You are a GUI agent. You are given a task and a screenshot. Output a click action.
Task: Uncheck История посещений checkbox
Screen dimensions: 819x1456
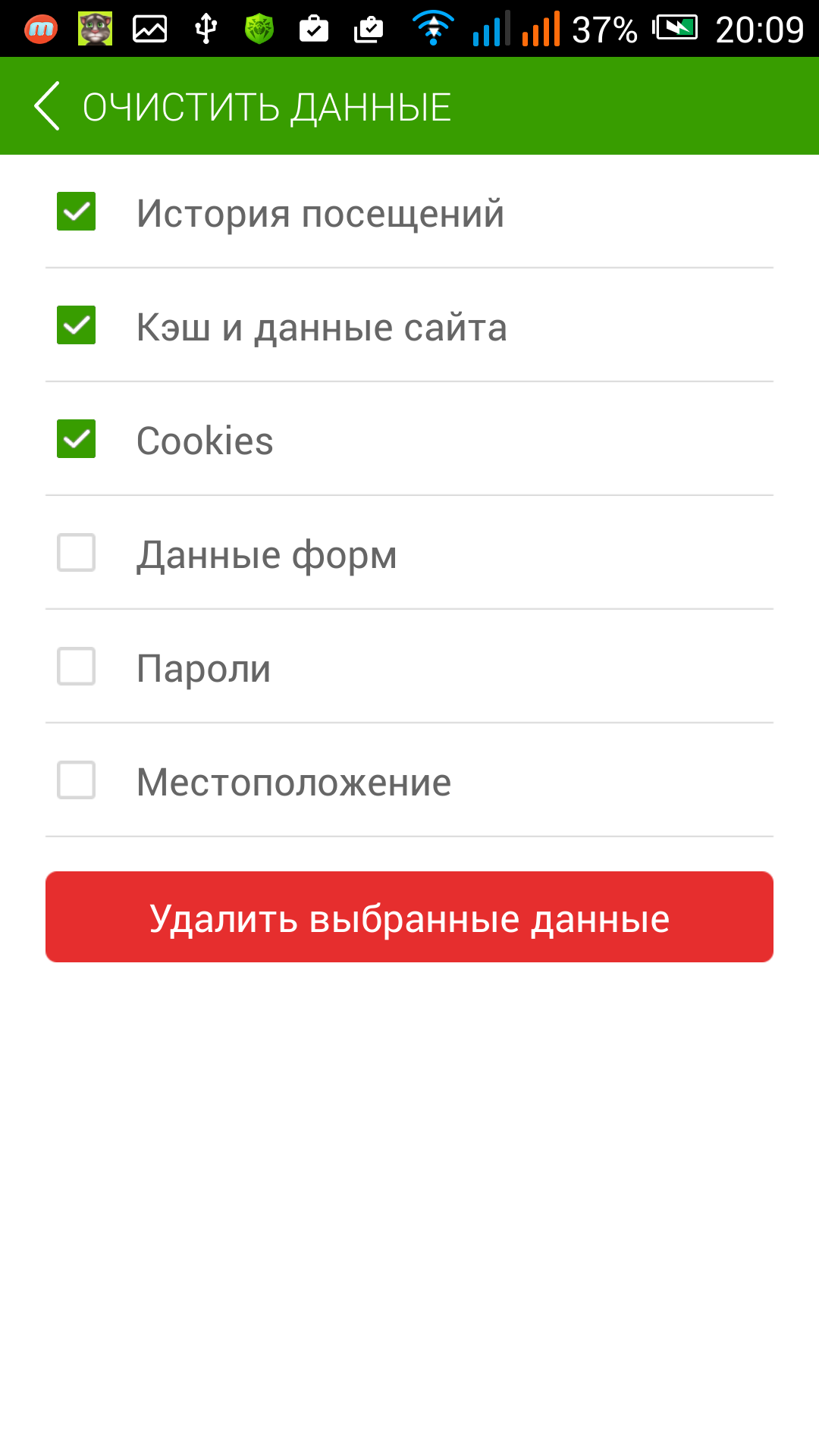click(77, 212)
